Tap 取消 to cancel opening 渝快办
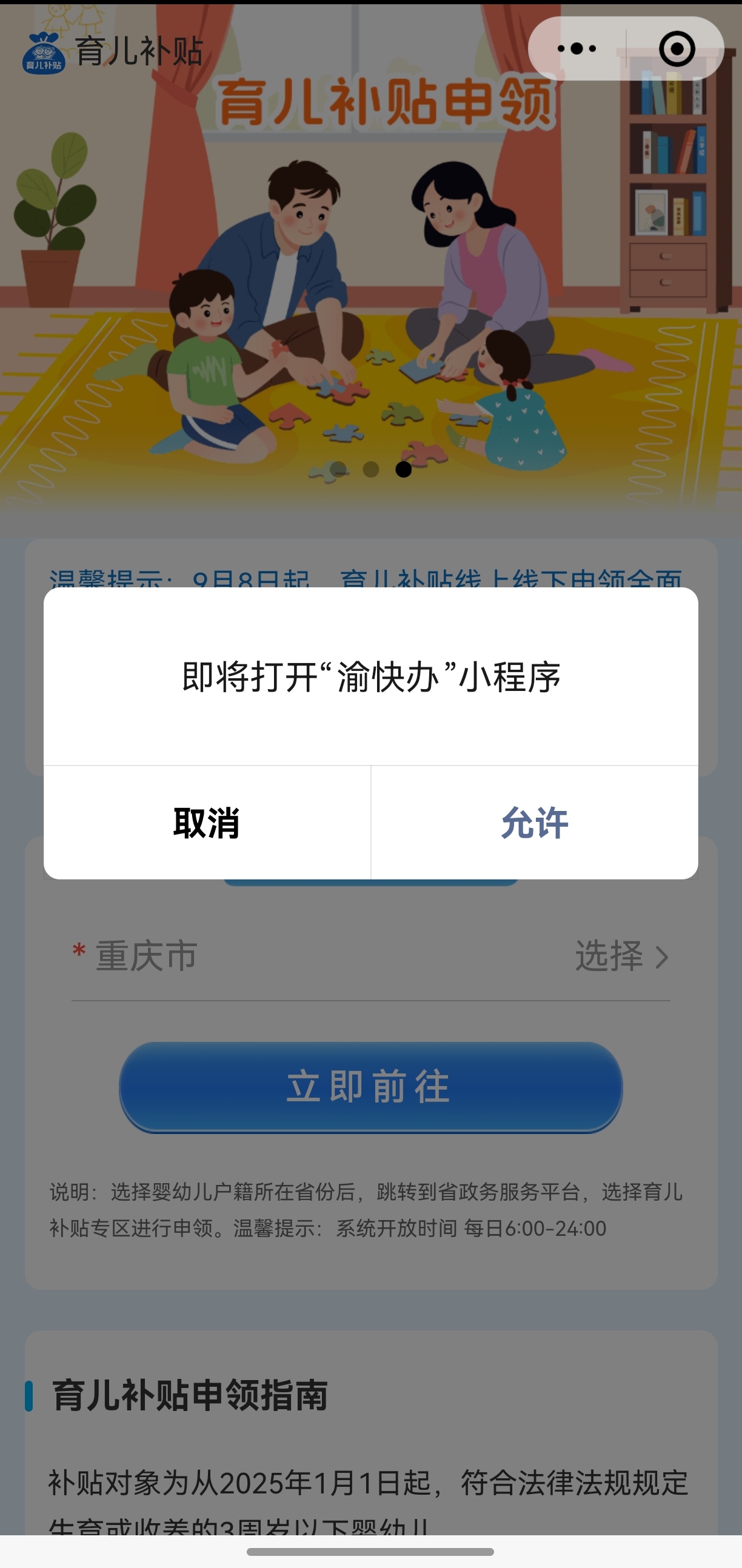This screenshot has height=1568, width=742. pyautogui.click(x=206, y=822)
